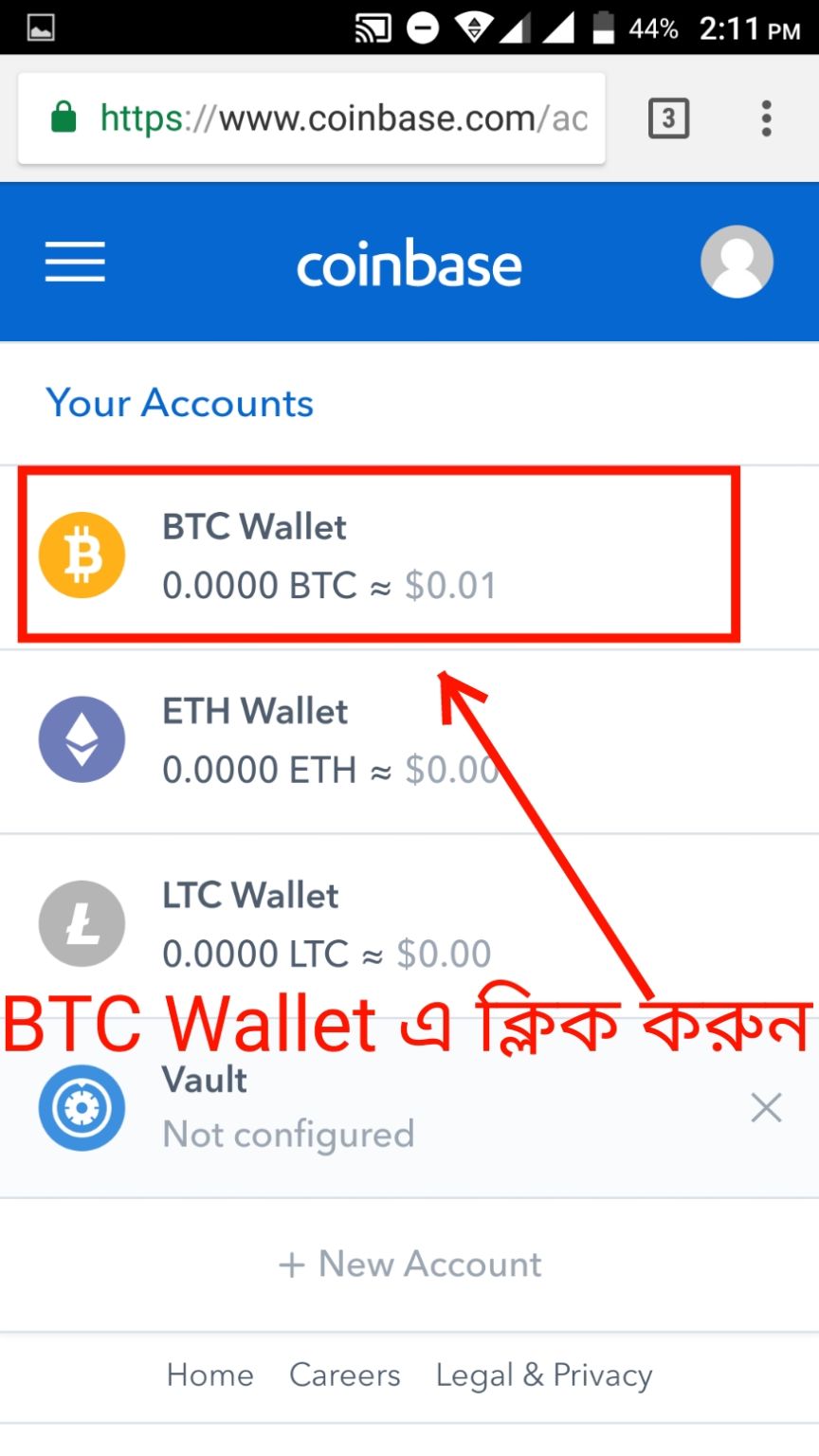Viewport: 819px width, 1456px height.
Task: Dismiss the Vault not configured row
Action: click(x=766, y=1107)
